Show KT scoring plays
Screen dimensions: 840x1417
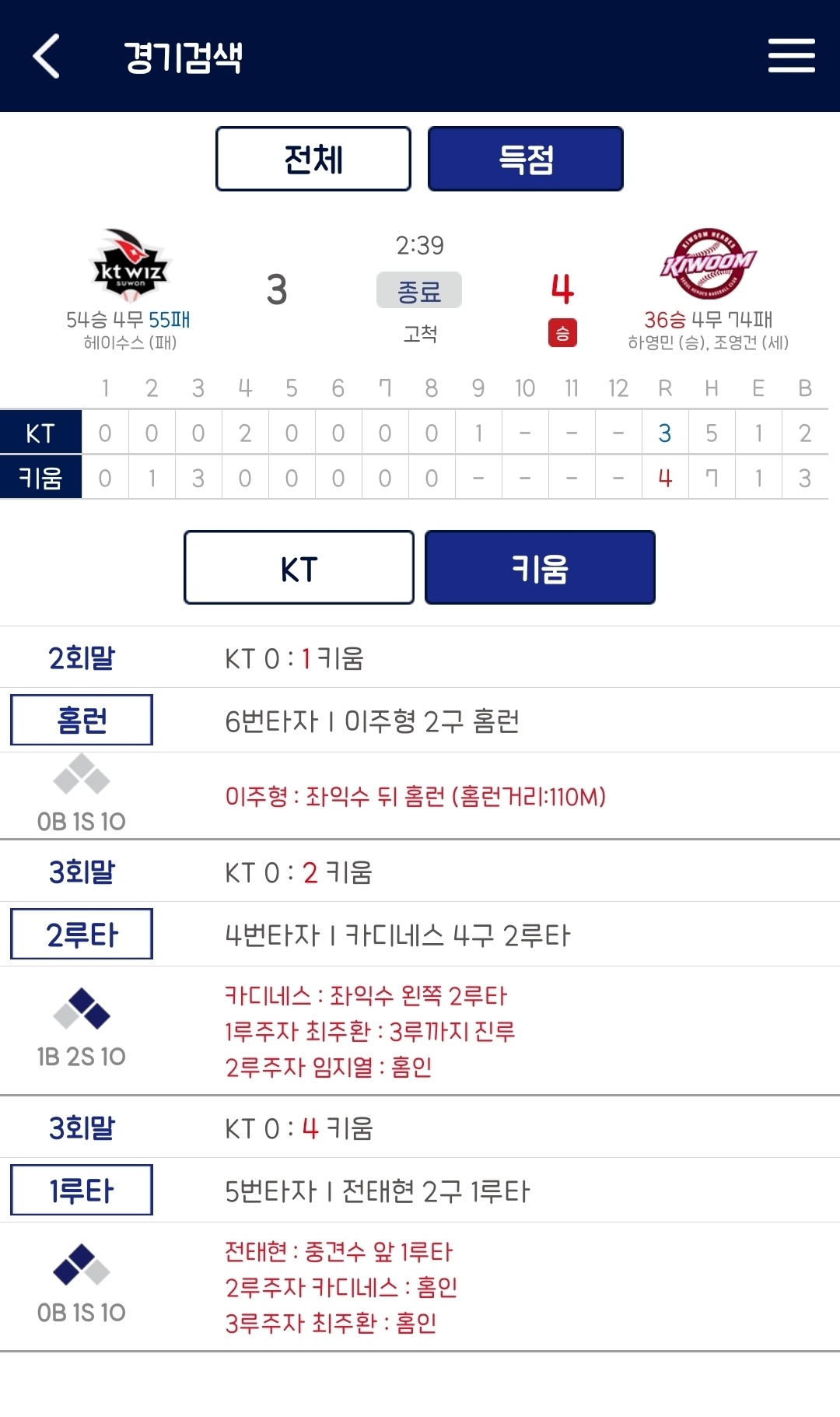coord(299,567)
